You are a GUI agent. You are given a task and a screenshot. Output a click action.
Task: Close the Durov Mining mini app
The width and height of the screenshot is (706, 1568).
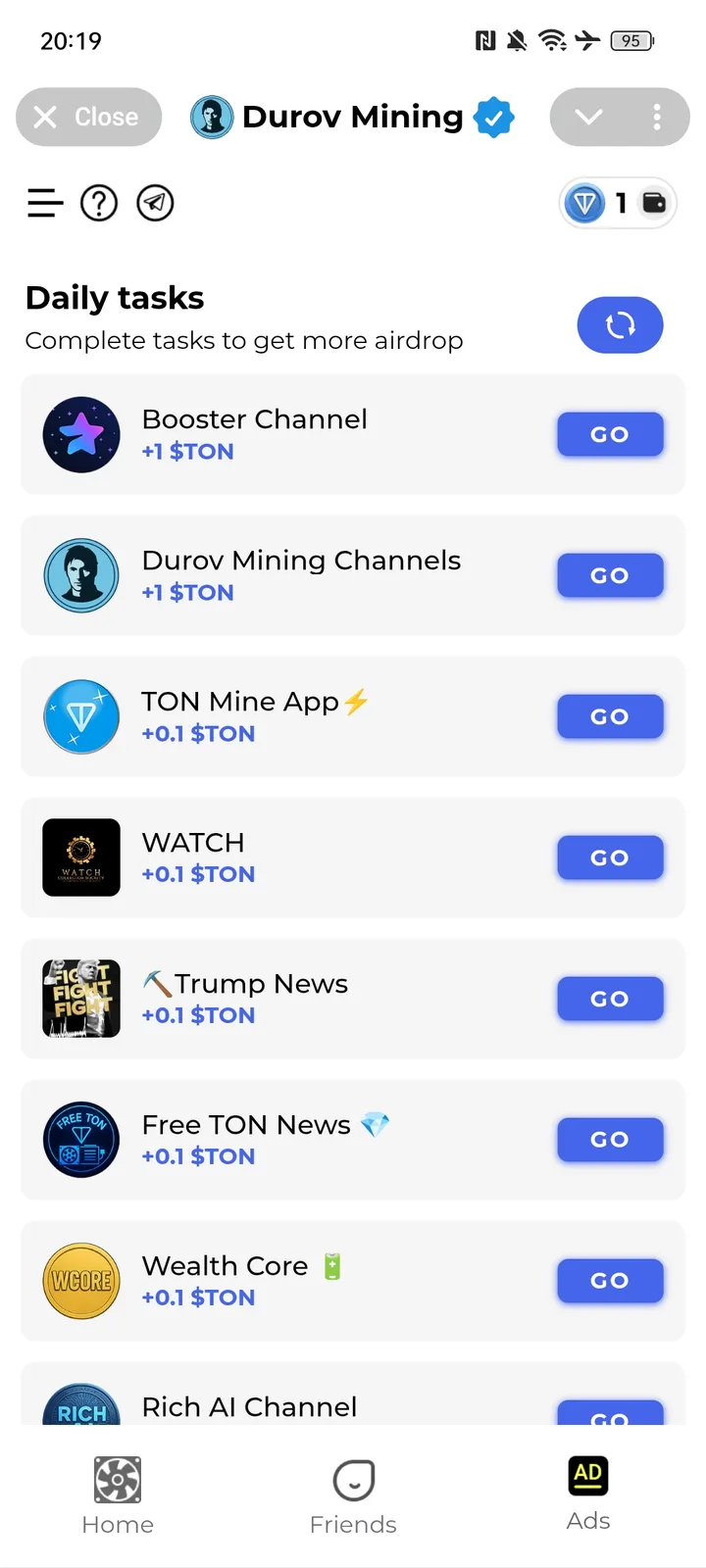(x=88, y=117)
